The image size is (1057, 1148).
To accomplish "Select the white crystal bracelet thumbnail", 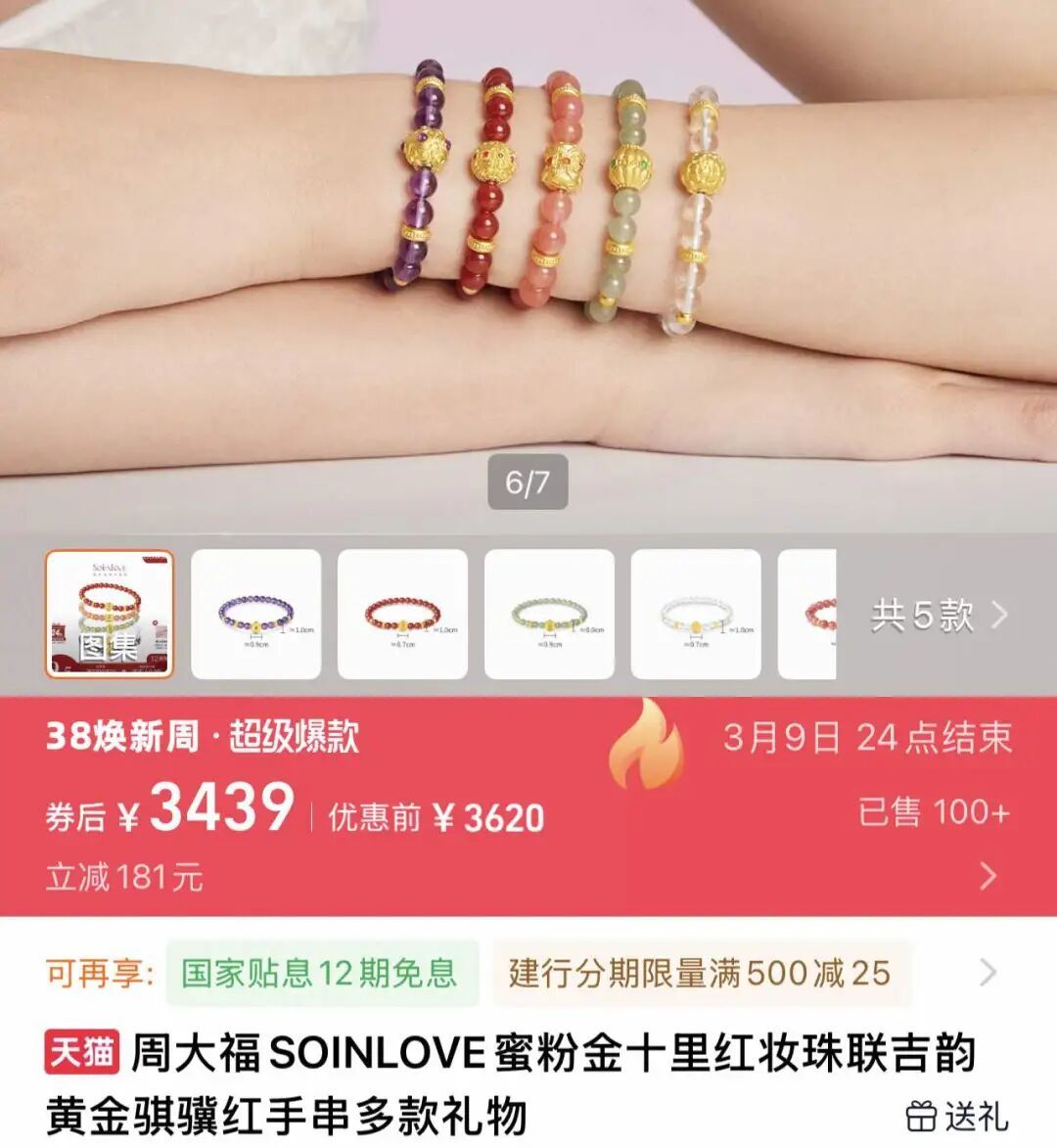I will (697, 617).
